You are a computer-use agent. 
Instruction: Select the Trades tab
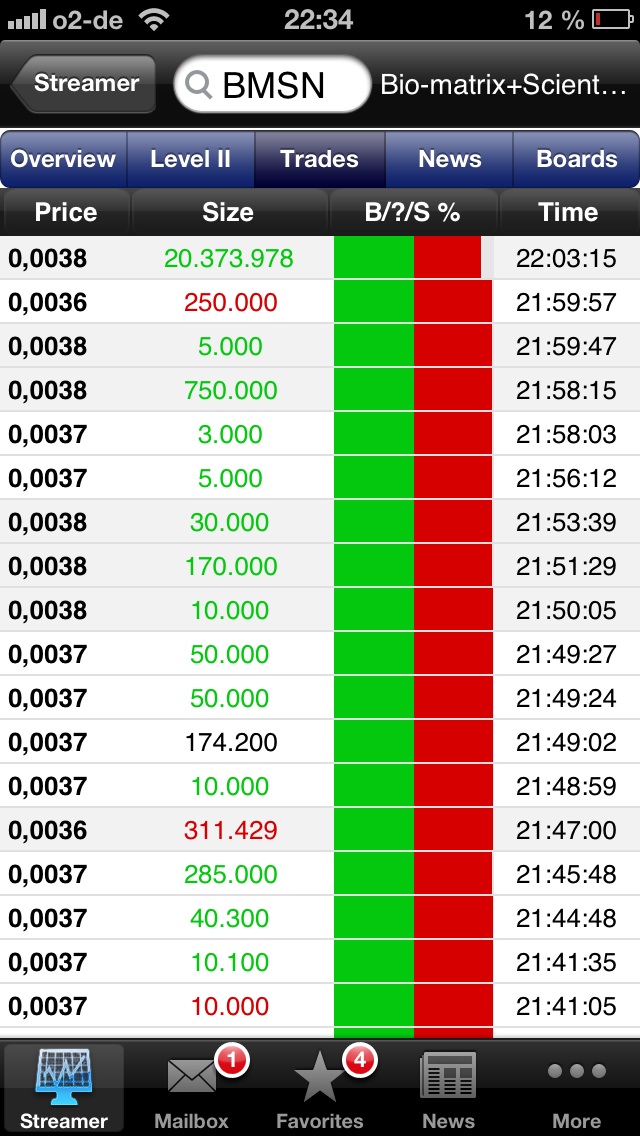(x=319, y=159)
